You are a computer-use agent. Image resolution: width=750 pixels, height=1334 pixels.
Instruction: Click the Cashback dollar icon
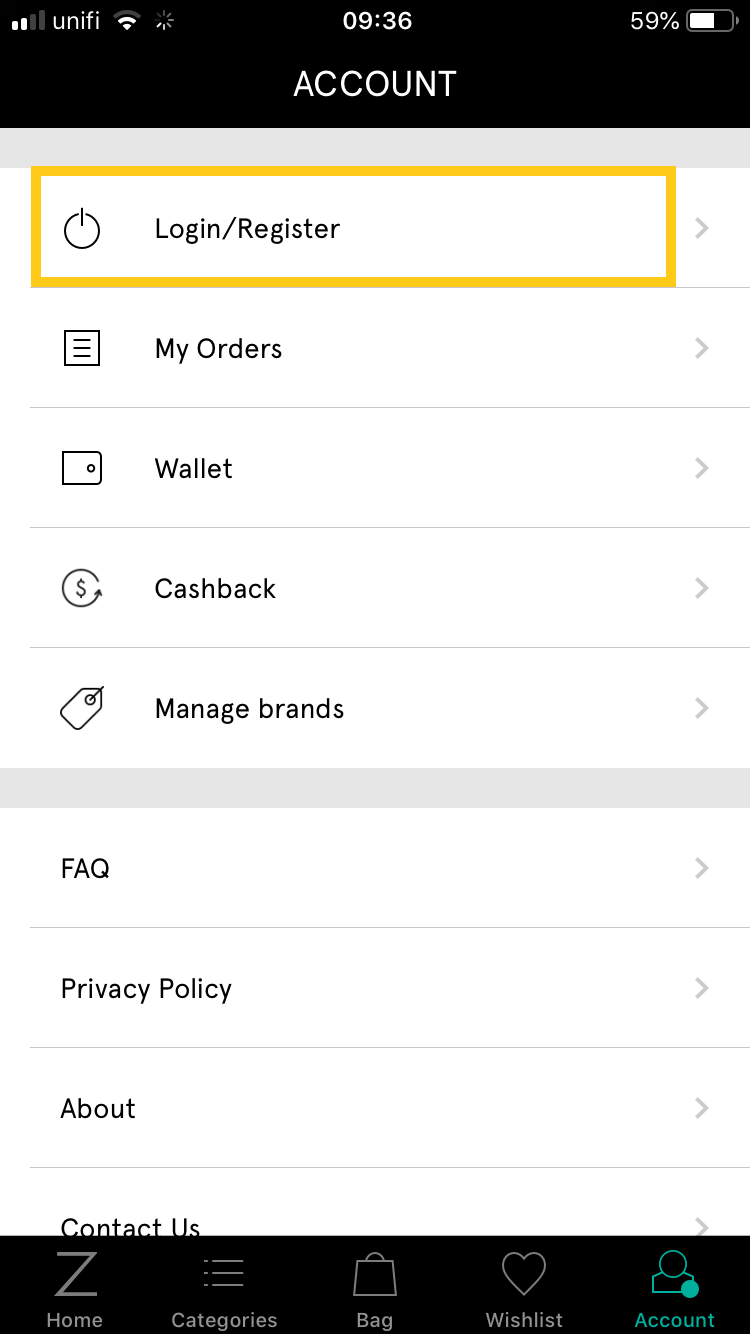[81, 588]
